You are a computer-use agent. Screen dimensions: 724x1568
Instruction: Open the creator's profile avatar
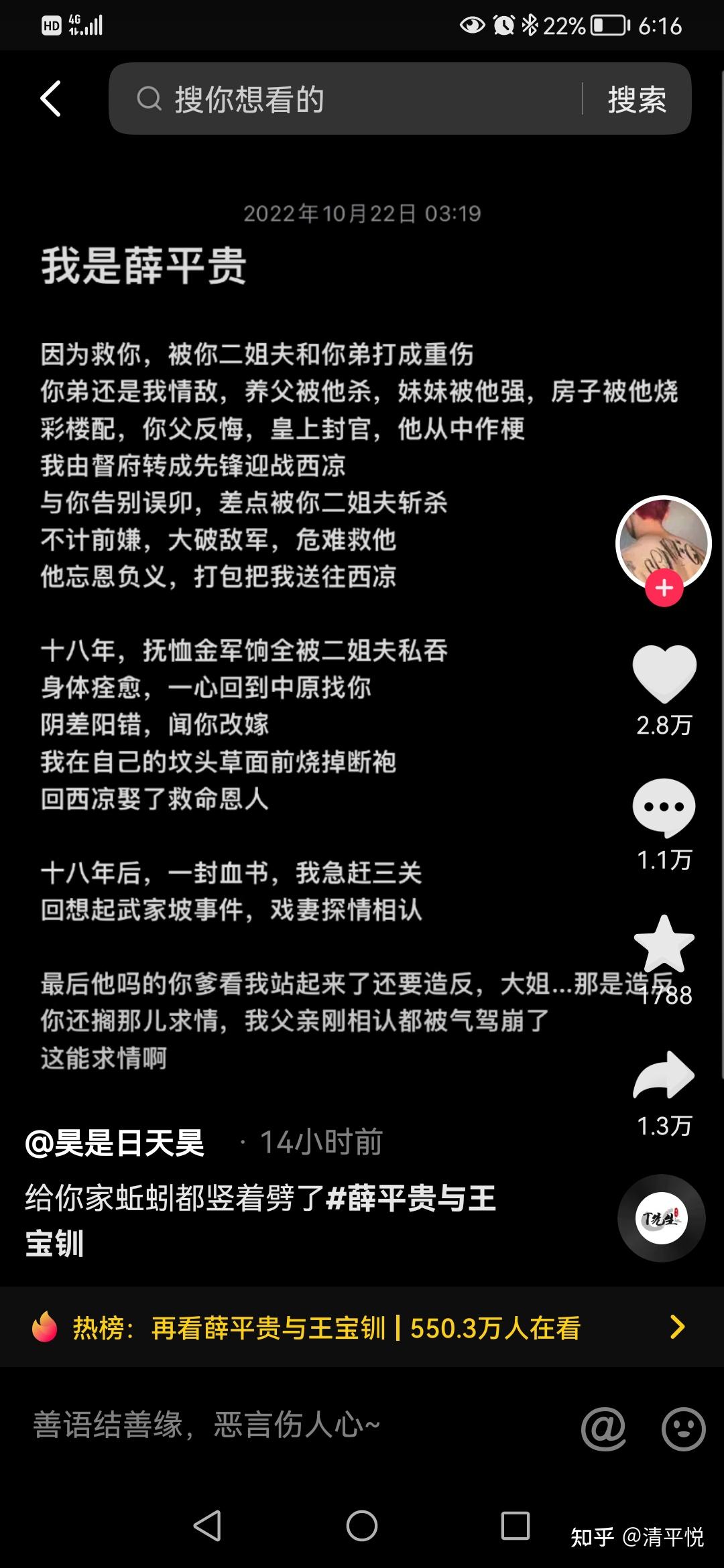[662, 543]
